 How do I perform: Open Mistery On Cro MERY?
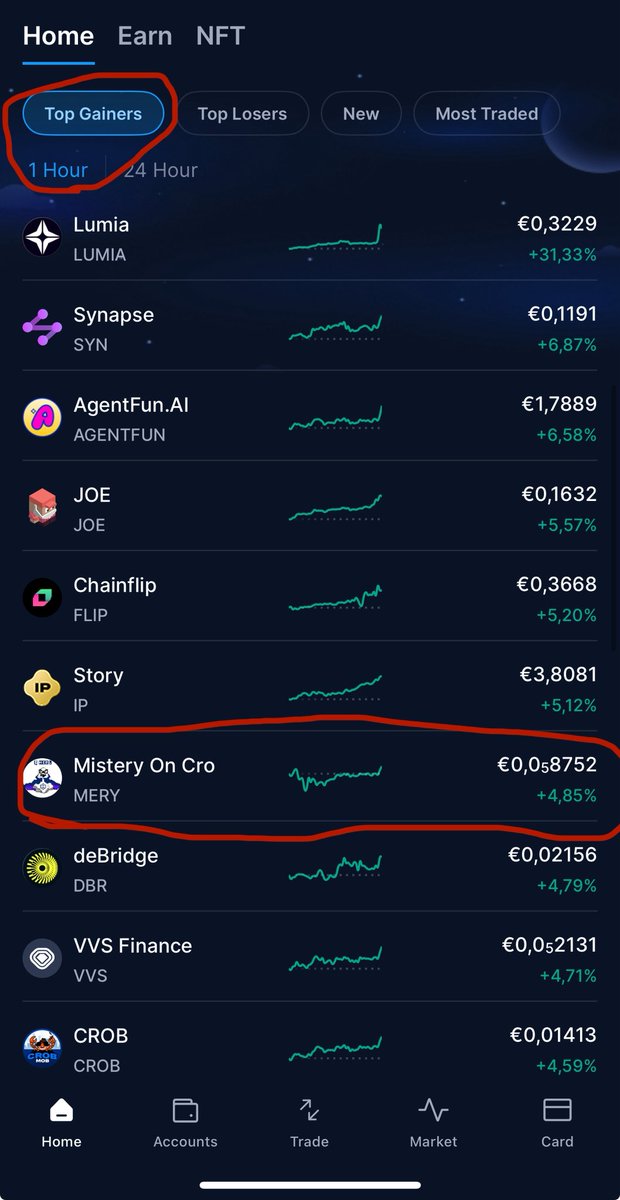310,777
